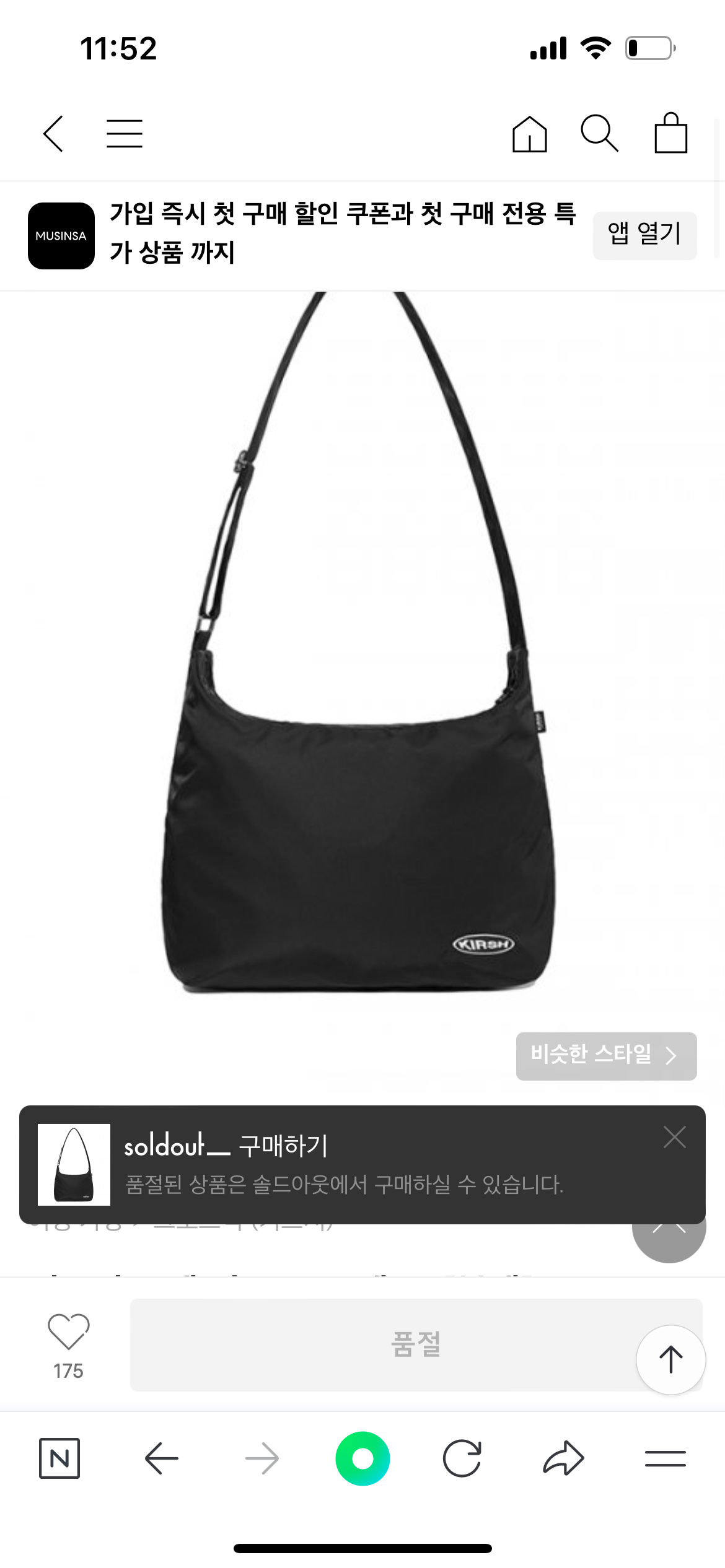Viewport: 725px width, 1568px height.
Task: Like this product with the heart icon
Action: point(68,1331)
